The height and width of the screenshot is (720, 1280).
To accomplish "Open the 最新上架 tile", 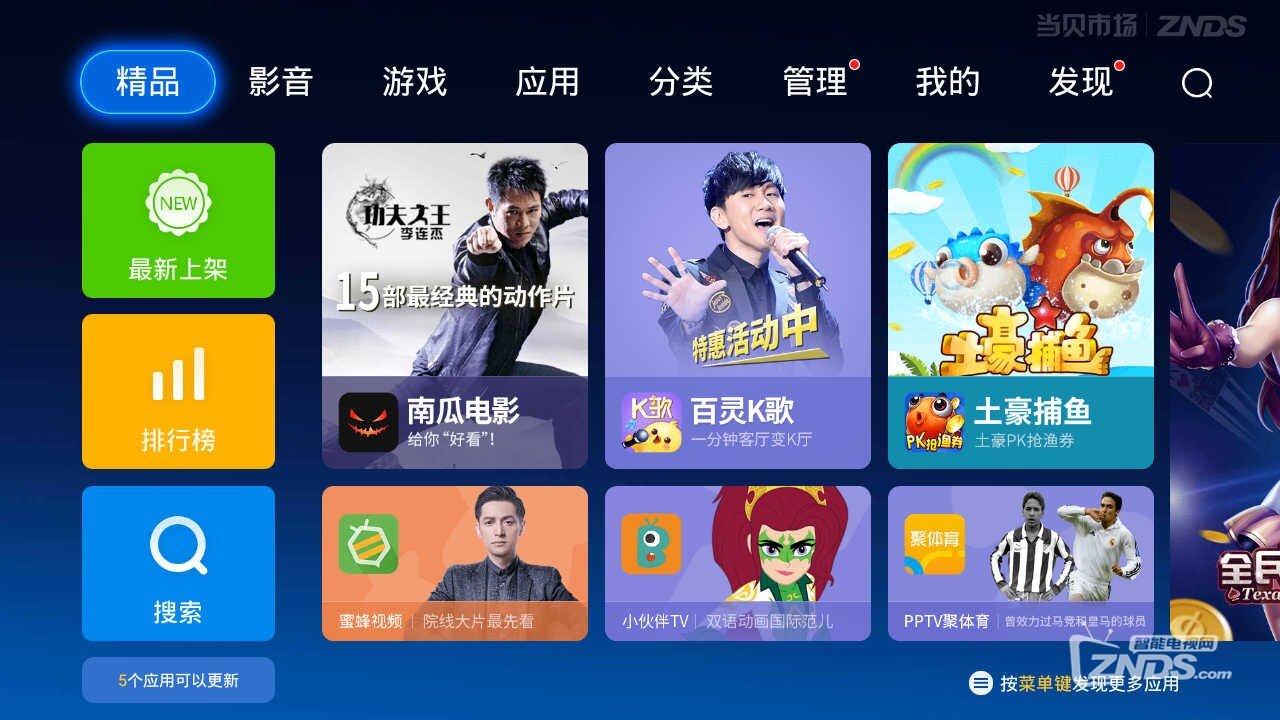I will click(x=178, y=220).
